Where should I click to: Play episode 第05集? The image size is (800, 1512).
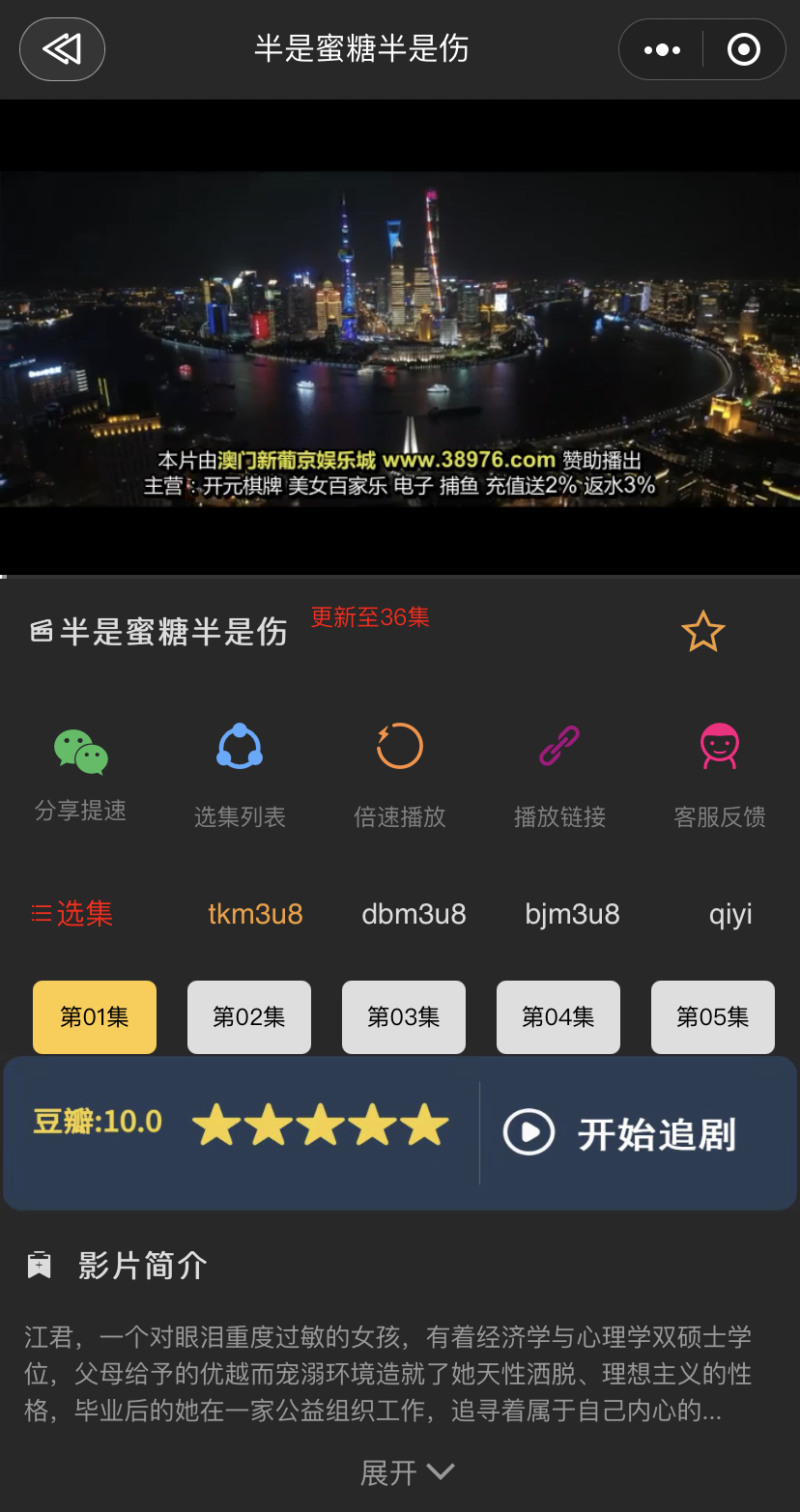click(x=713, y=1016)
